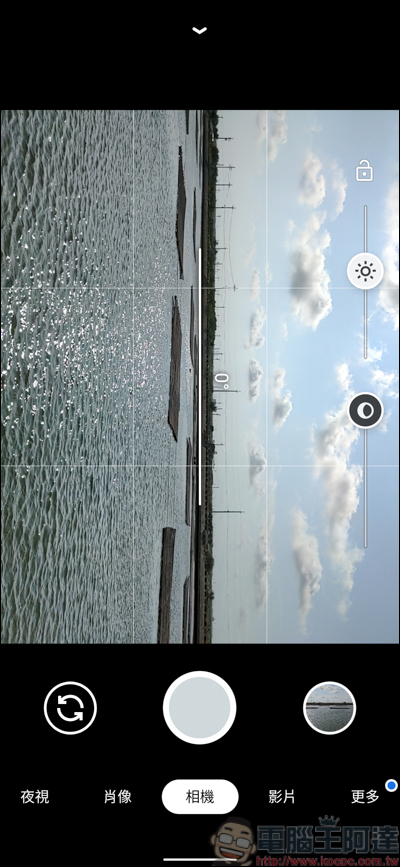Tap the brightness slider handle
The image size is (400, 867).
(365, 271)
